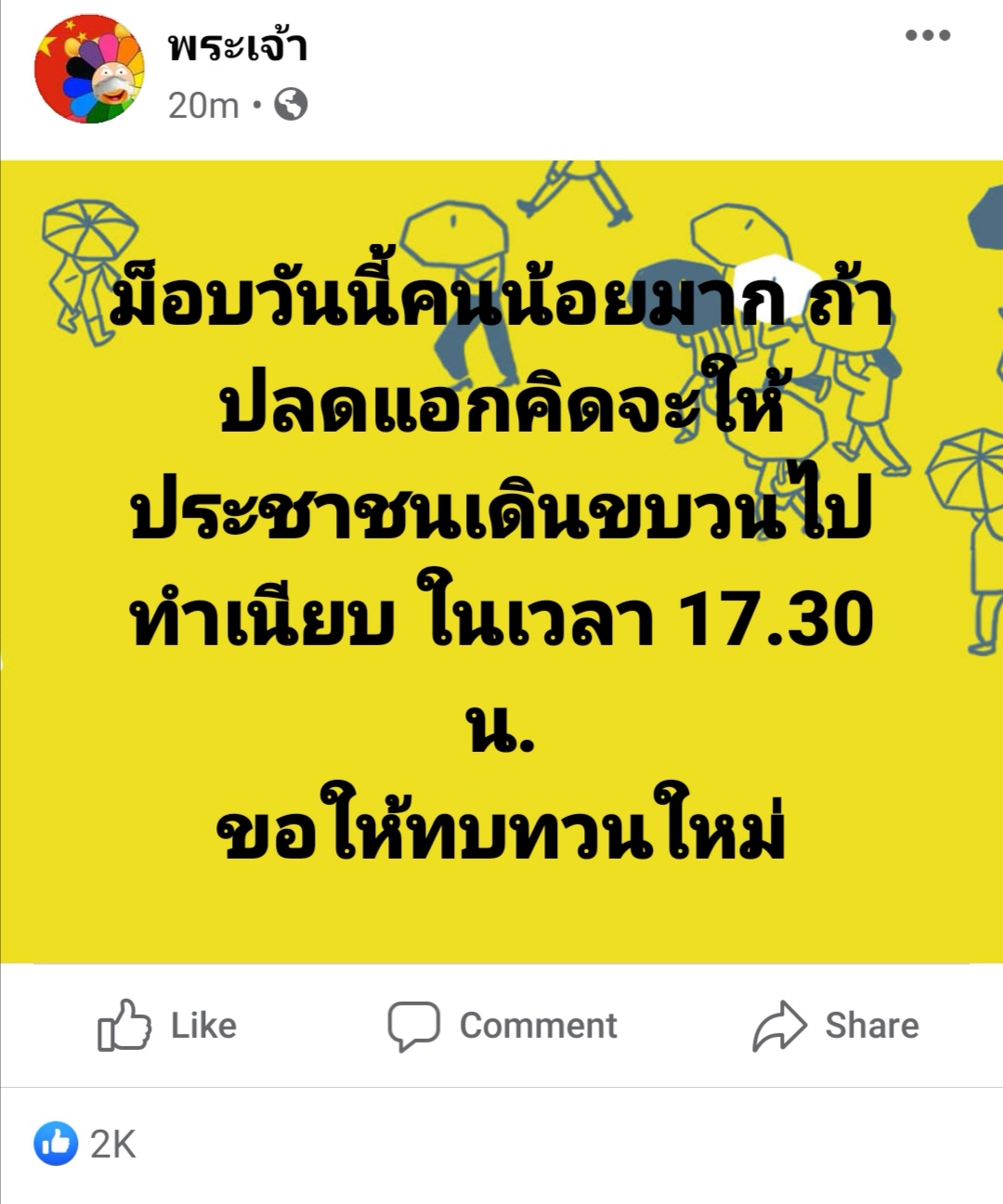Open the post's three-dot overflow menu
Image resolution: width=1003 pixels, height=1204 pixels.
tap(927, 36)
